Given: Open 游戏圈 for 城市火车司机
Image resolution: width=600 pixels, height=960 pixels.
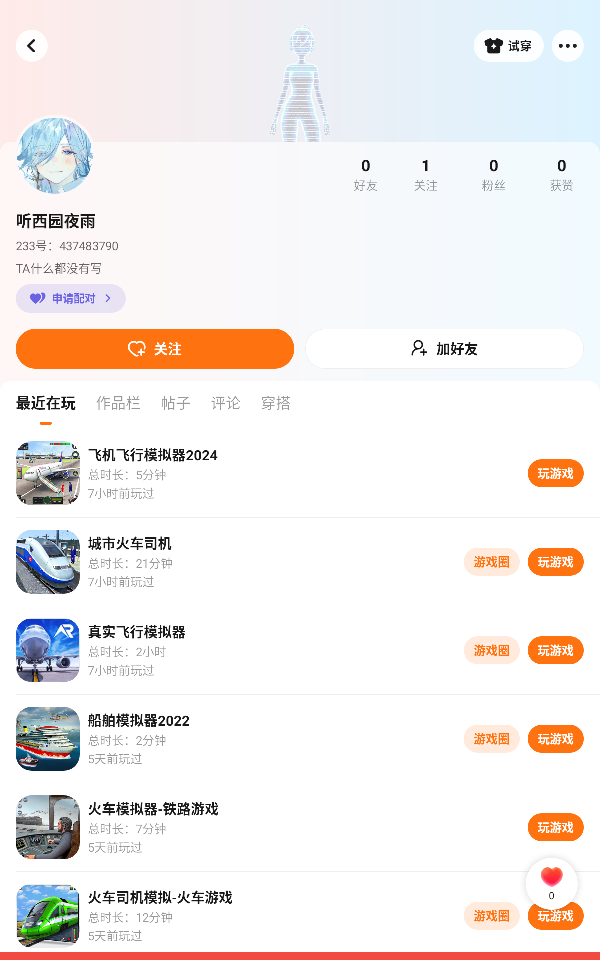Looking at the screenshot, I should [x=491, y=562].
